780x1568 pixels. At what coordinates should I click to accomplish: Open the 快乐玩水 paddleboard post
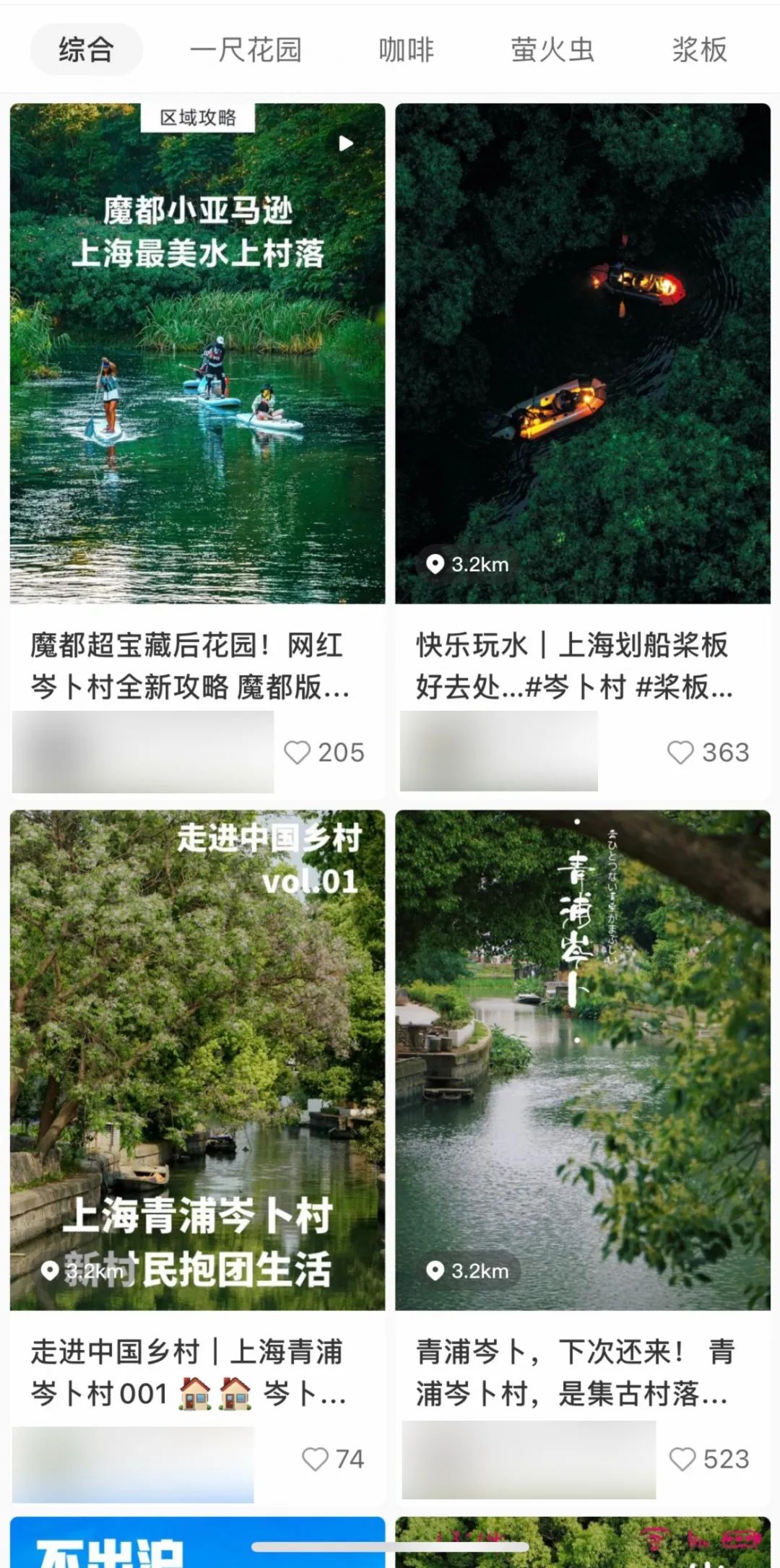pyautogui.click(x=582, y=353)
